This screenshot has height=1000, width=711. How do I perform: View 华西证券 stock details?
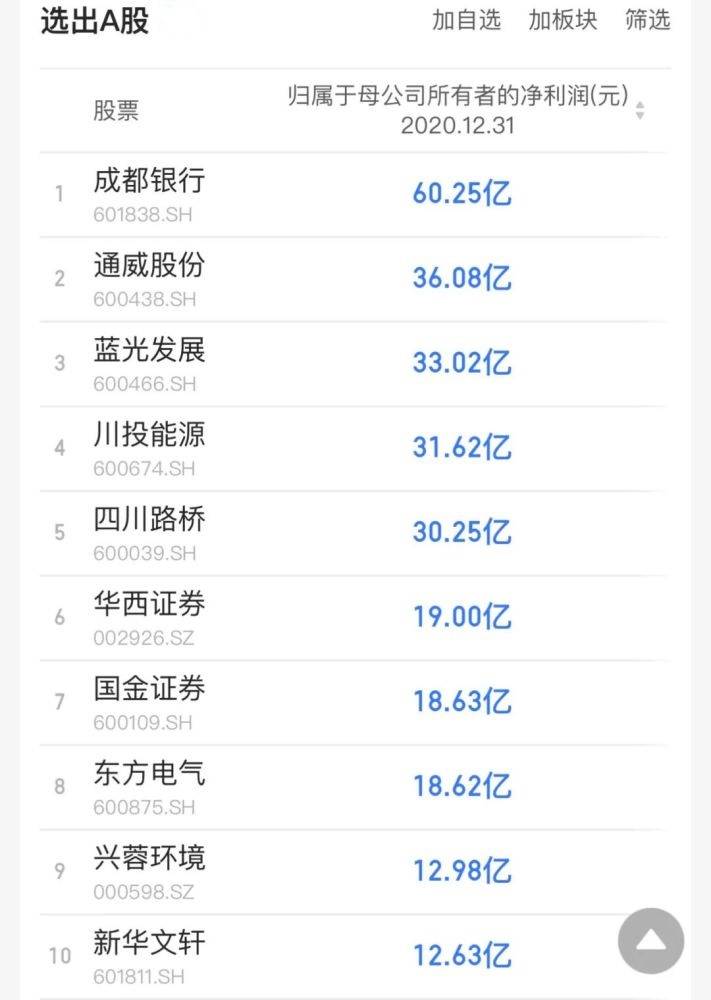click(149, 604)
